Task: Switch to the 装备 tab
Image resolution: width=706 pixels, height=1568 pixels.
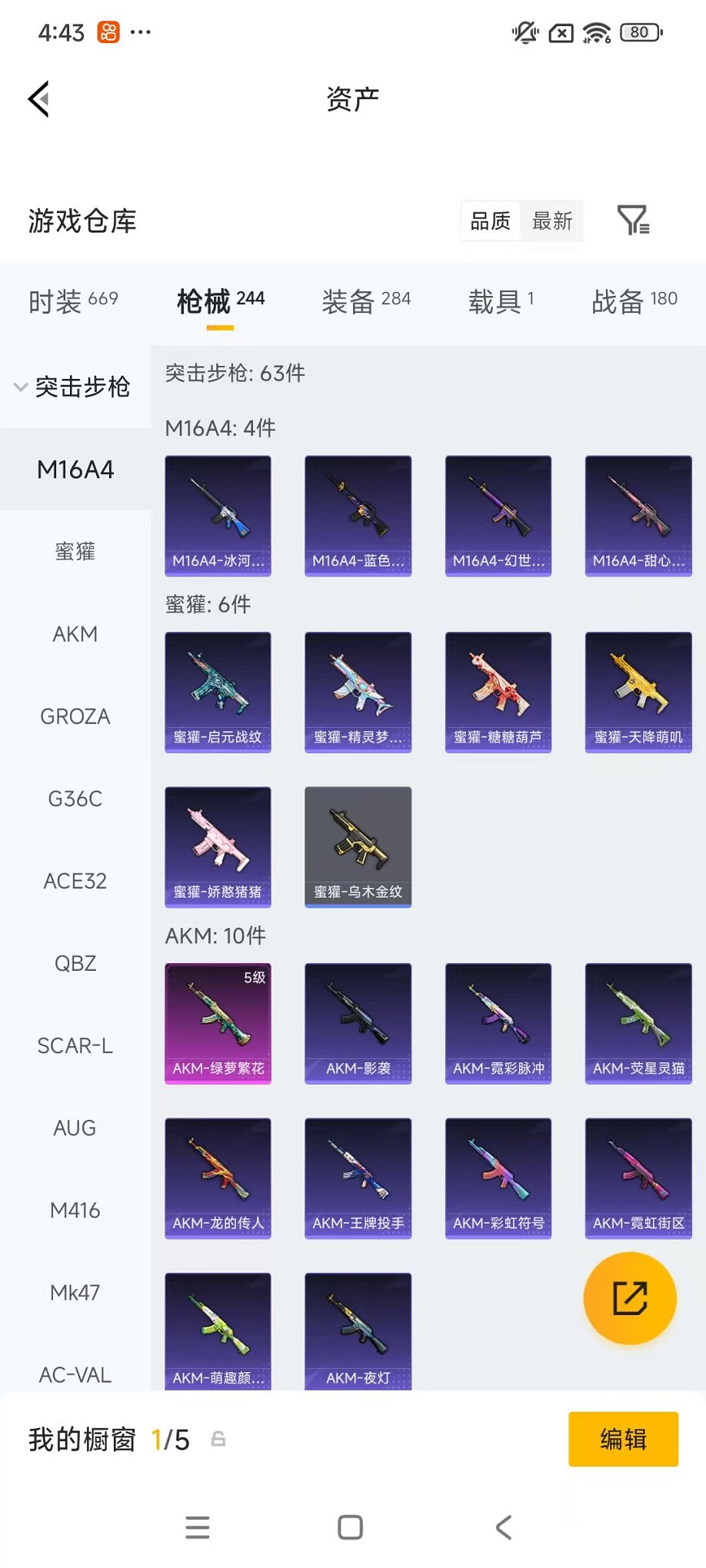Action: (366, 301)
